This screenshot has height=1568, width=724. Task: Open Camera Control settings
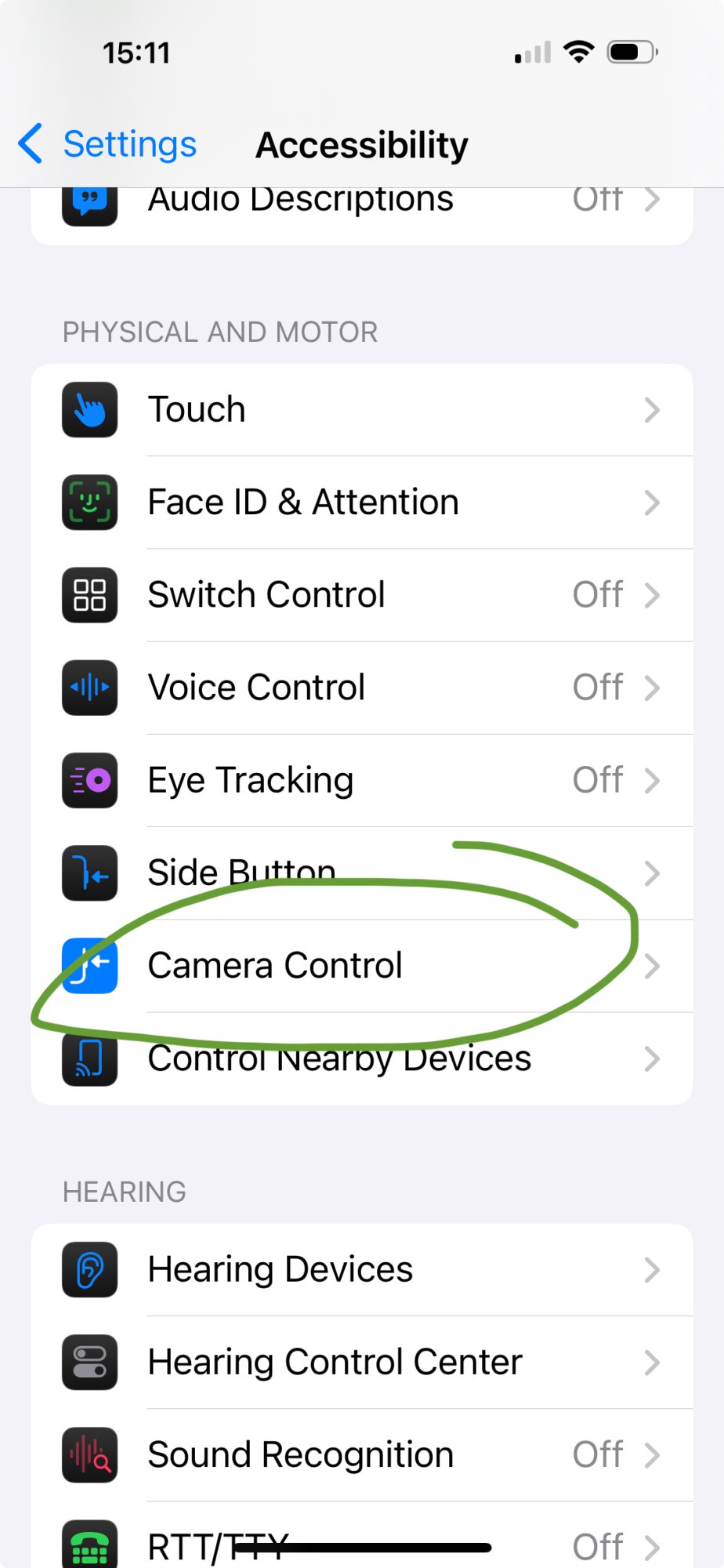tap(360, 965)
